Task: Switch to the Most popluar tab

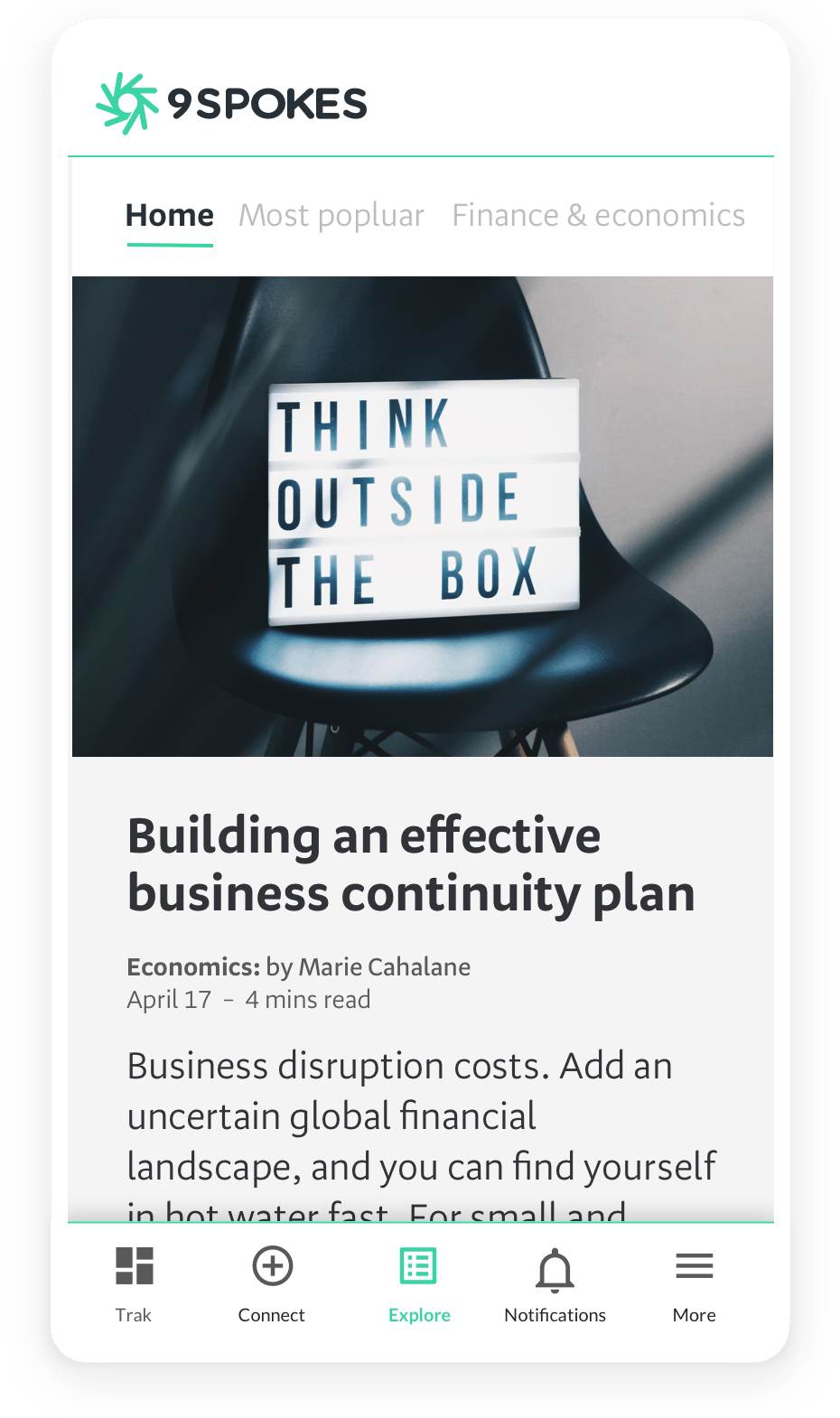Action: point(331,216)
